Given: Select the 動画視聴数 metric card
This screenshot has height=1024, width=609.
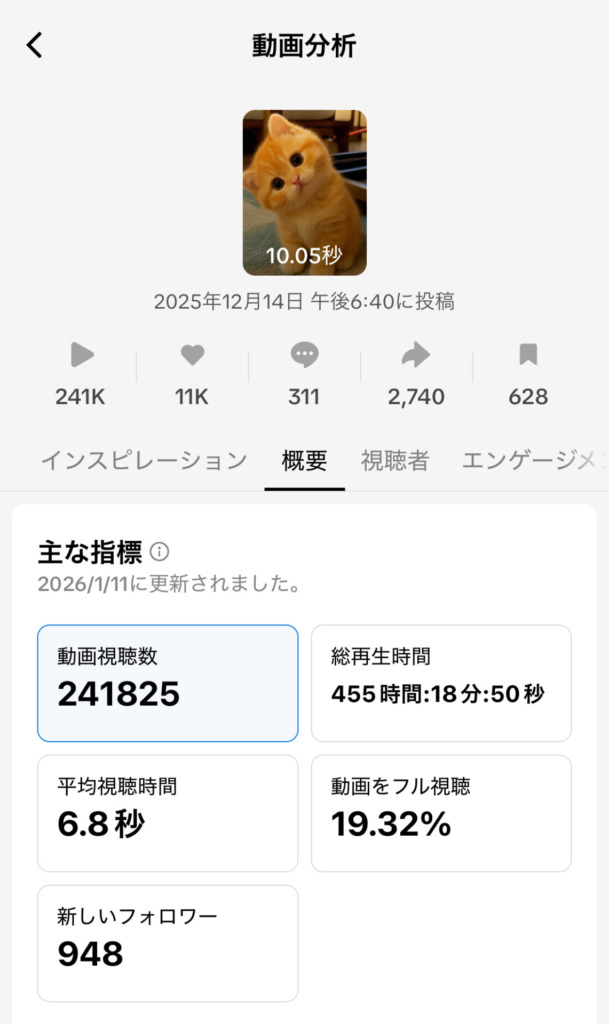Looking at the screenshot, I should point(168,683).
